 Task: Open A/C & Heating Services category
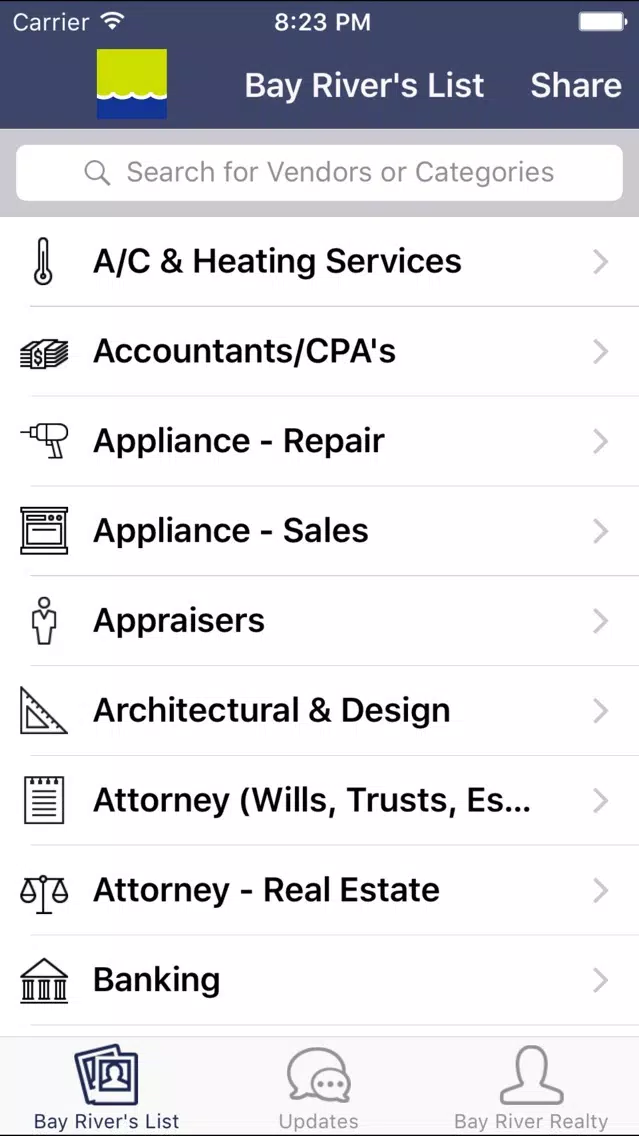[320, 262]
